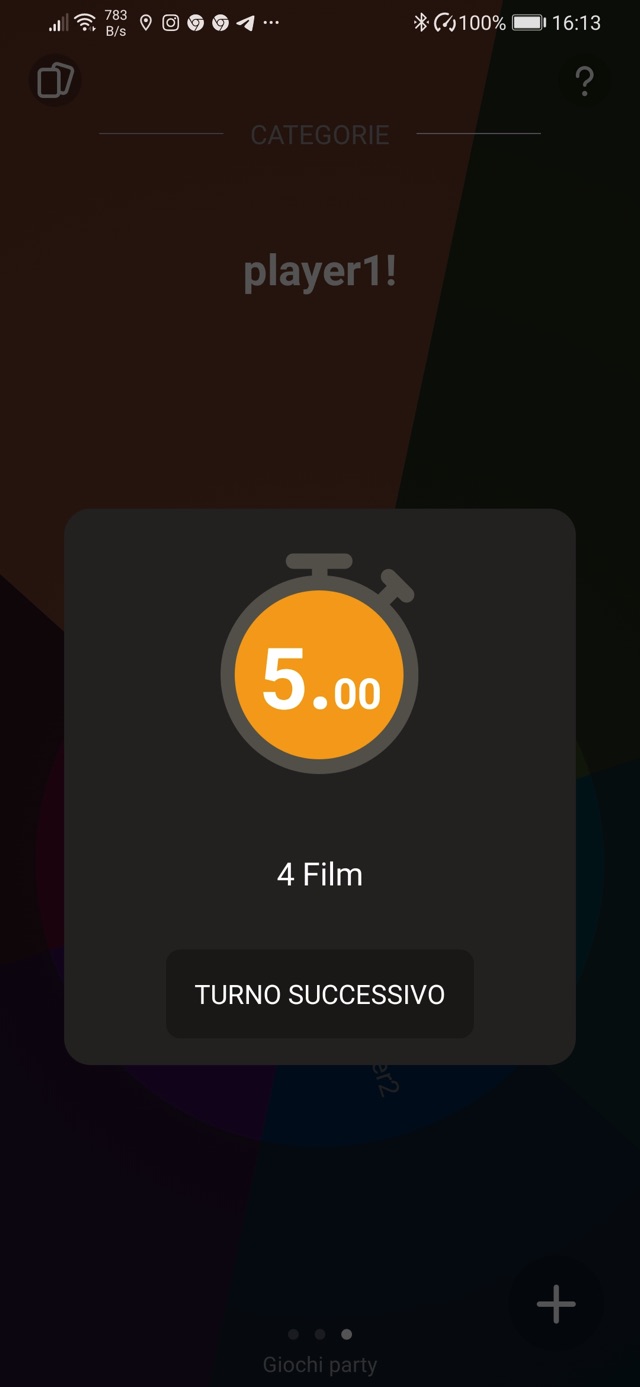Viewport: 640px width, 1387px height.
Task: Tap the orange 5.00 stopwatch timer
Action: (319, 676)
